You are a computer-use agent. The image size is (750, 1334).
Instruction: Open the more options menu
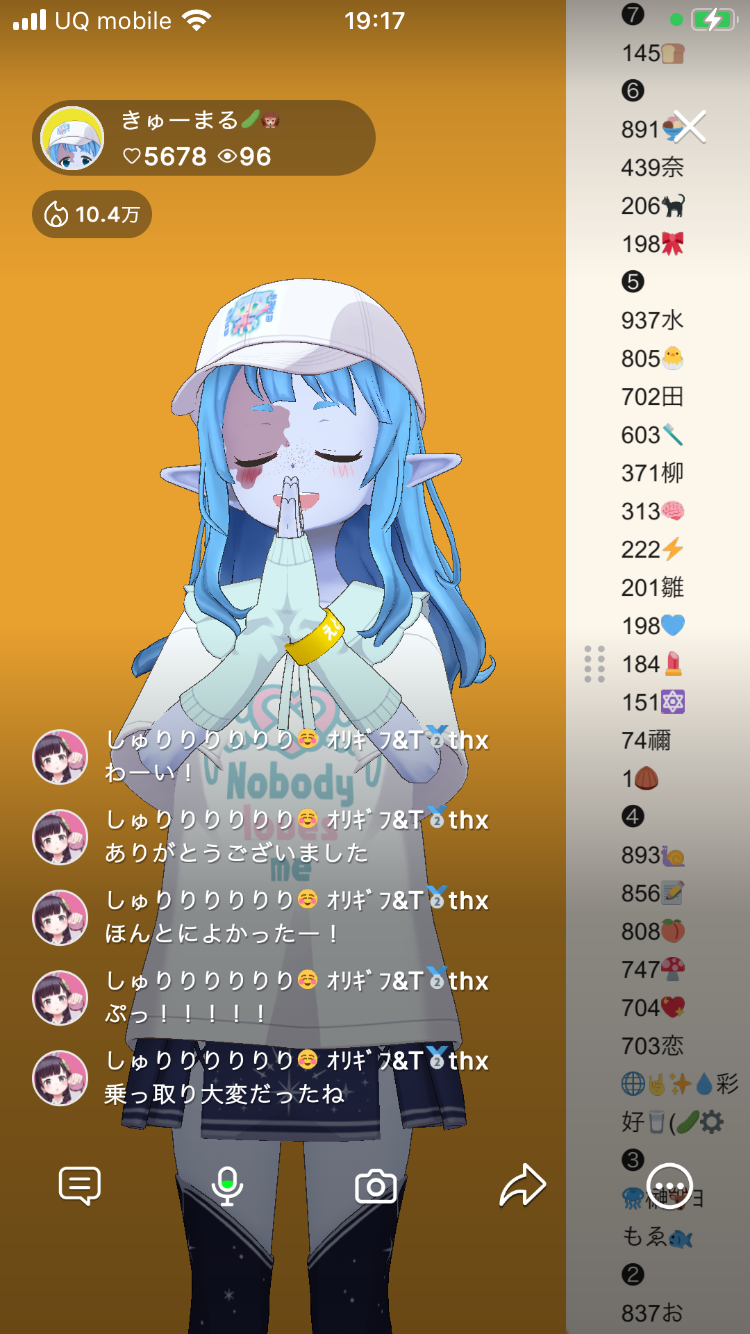pyautogui.click(x=670, y=1186)
